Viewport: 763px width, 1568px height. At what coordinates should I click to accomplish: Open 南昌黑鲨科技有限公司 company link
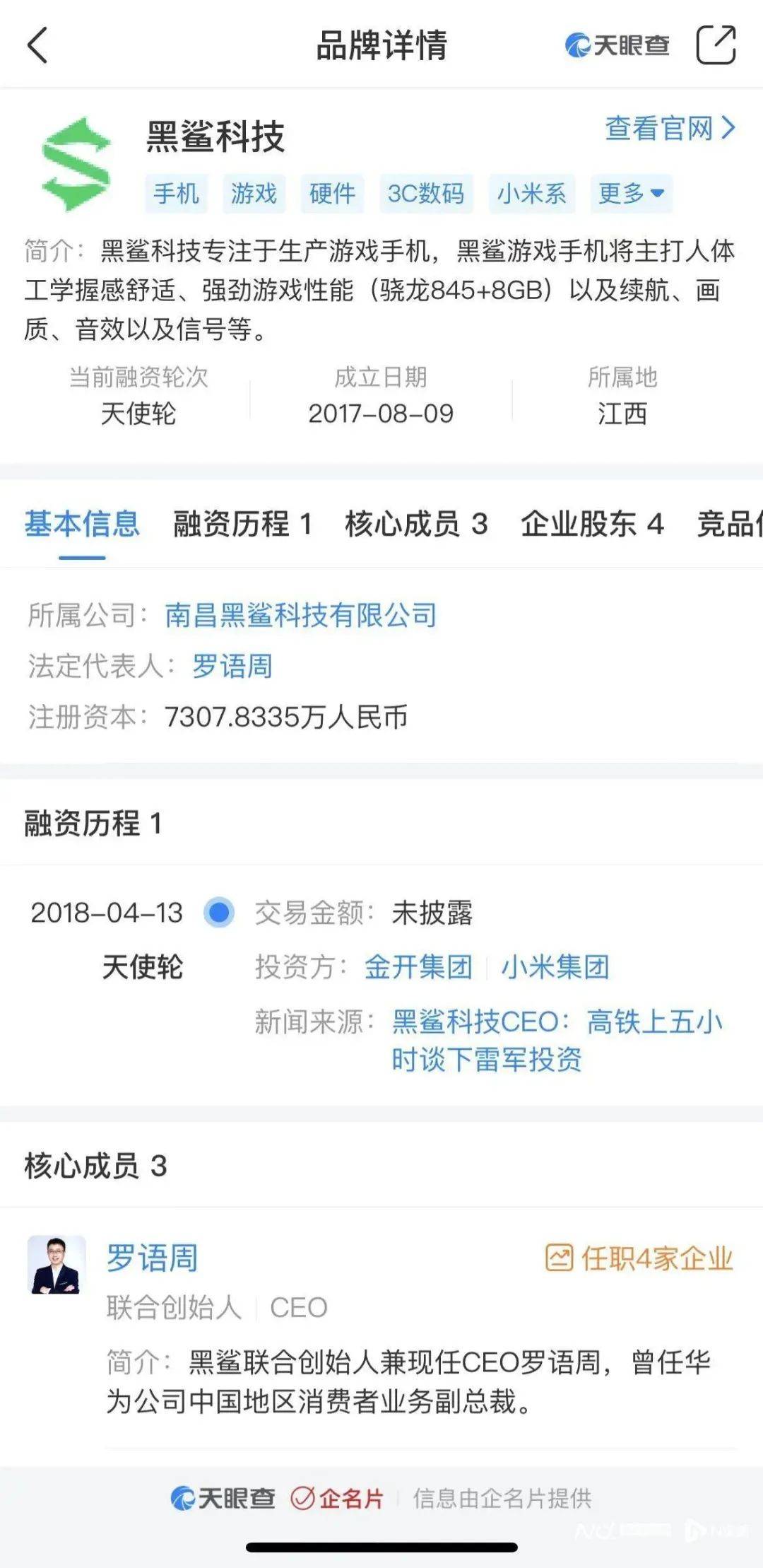(x=301, y=615)
